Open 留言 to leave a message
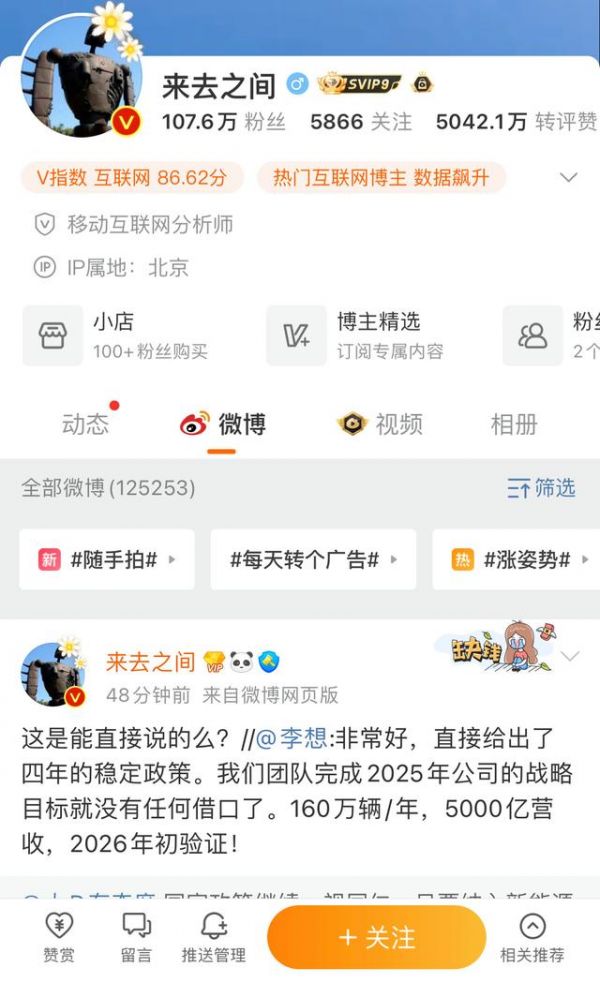The width and height of the screenshot is (600, 982). [x=136, y=937]
